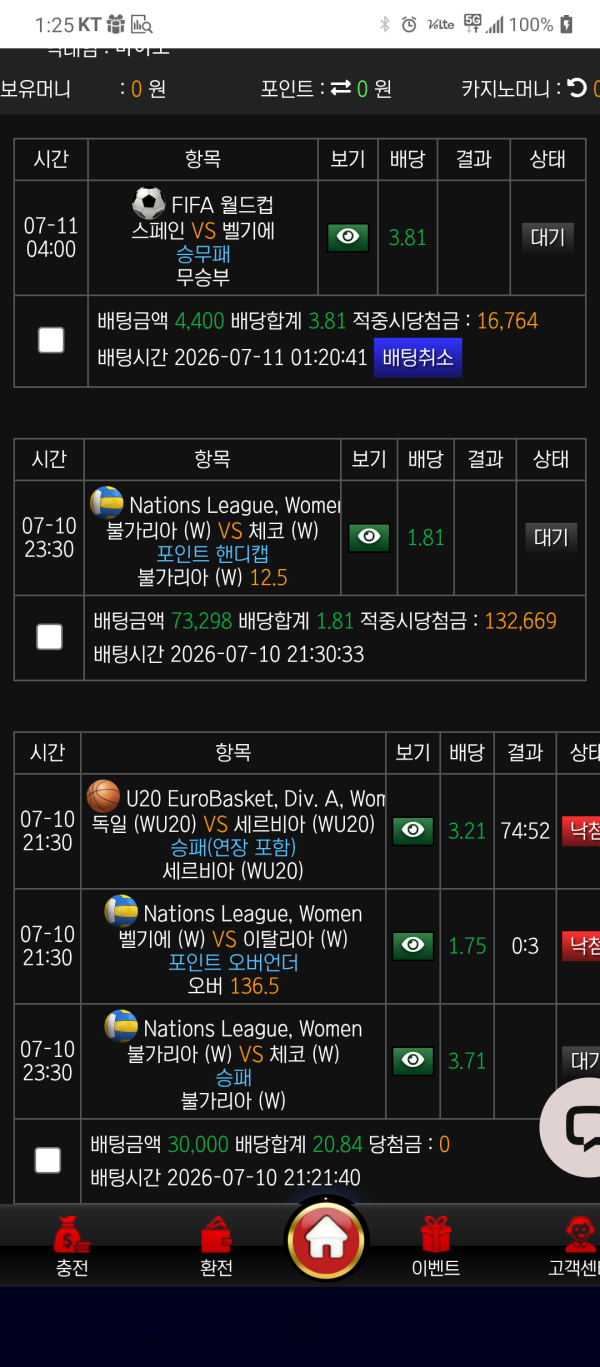Open the 환전 withdrawal tab
Screen dimensions: 600x1367
click(216, 1246)
